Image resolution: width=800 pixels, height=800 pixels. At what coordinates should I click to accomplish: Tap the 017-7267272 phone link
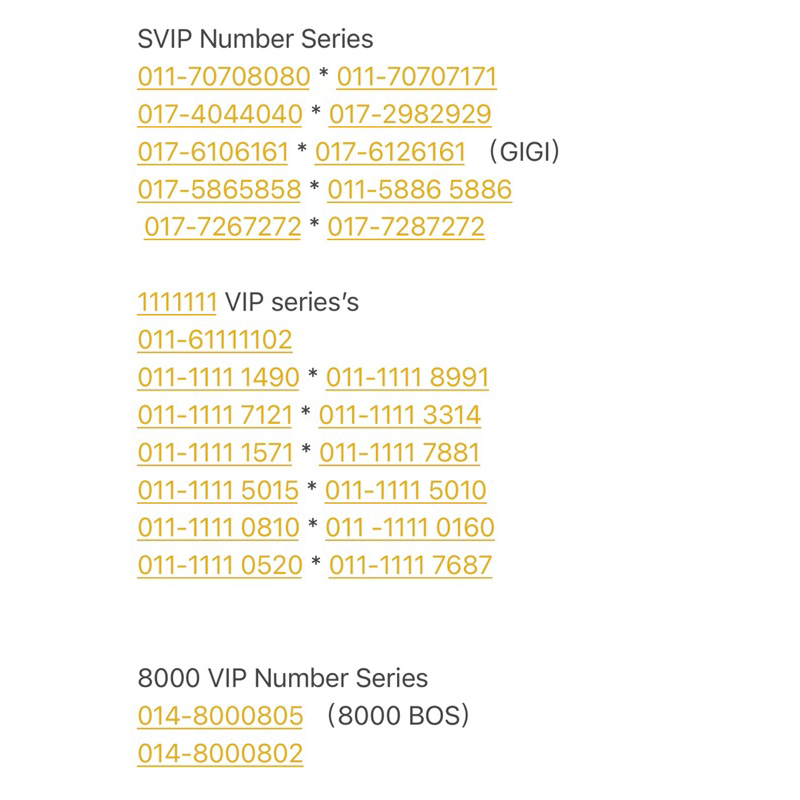pyautogui.click(x=222, y=227)
